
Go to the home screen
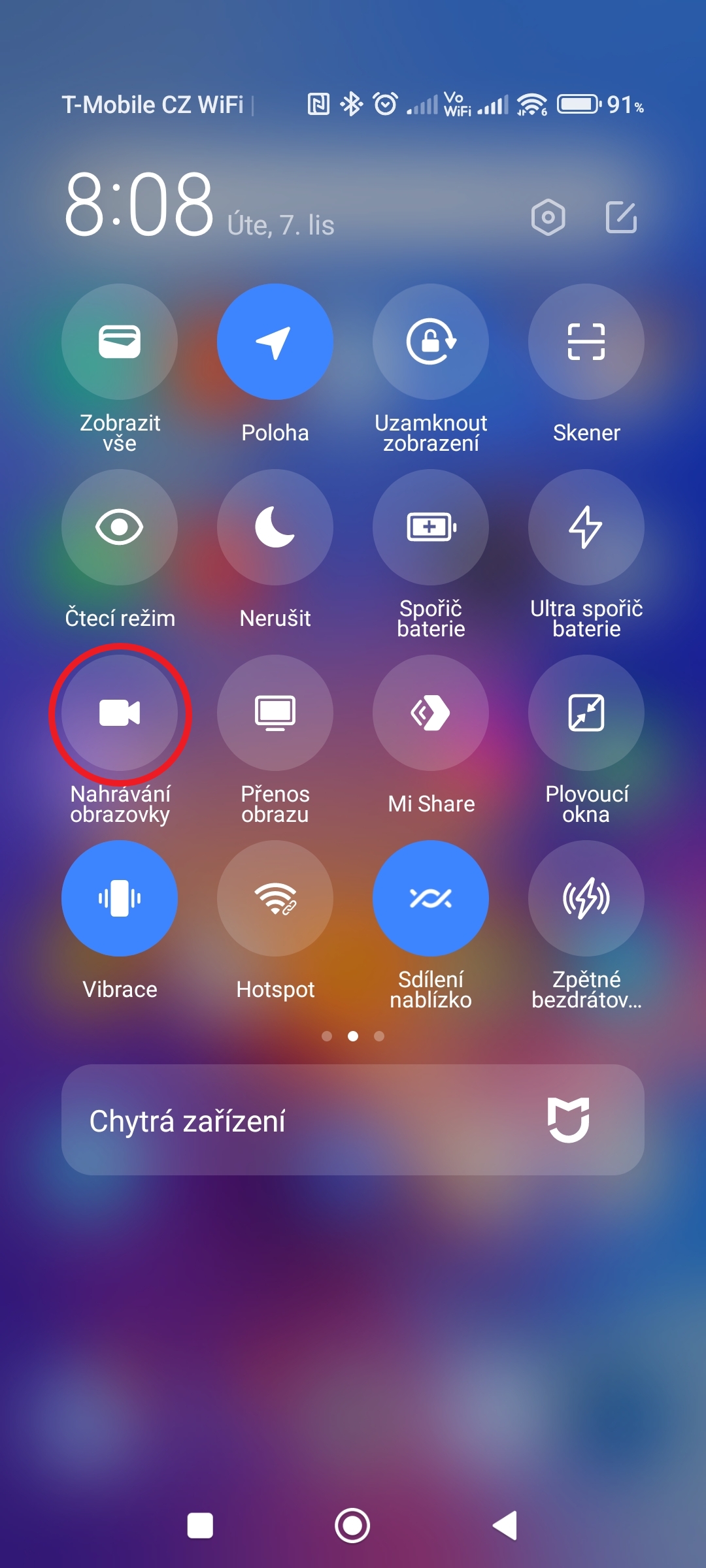tap(352, 1526)
